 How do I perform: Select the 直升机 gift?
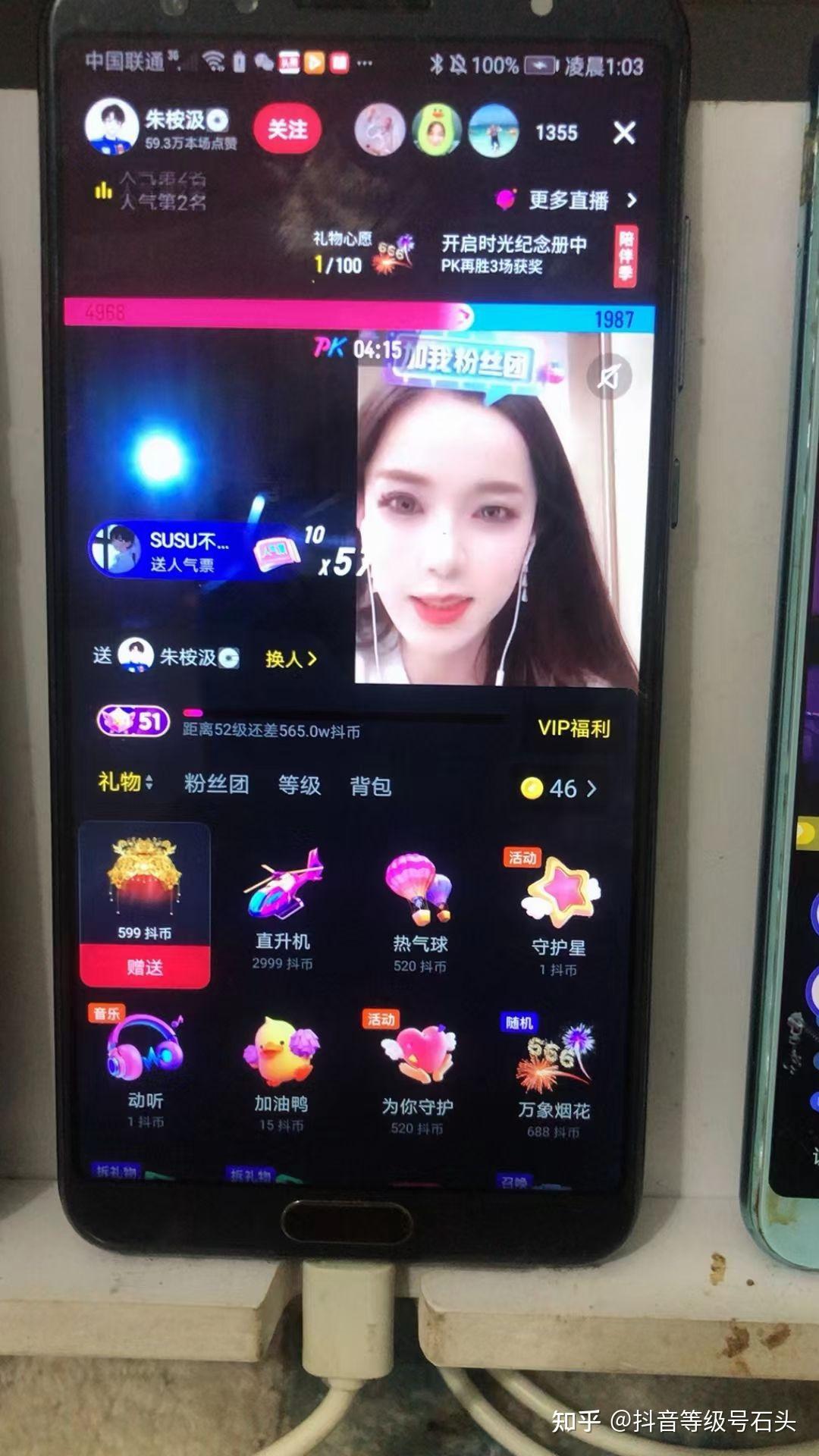point(283,910)
